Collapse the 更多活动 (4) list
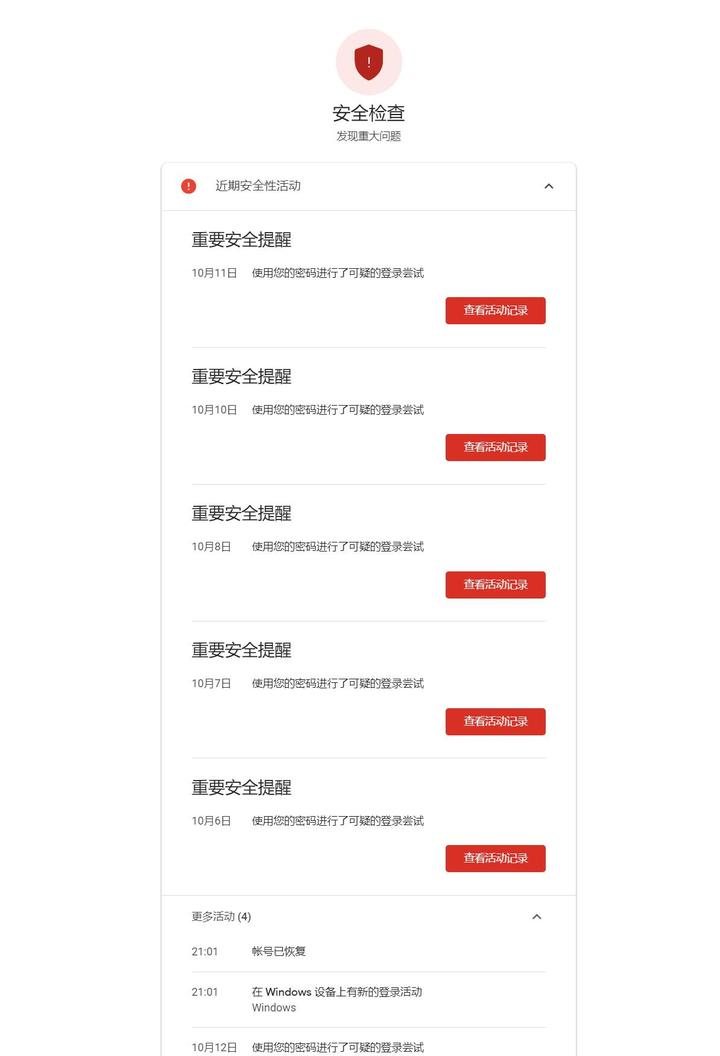720x1056 pixels. pyautogui.click(x=537, y=917)
